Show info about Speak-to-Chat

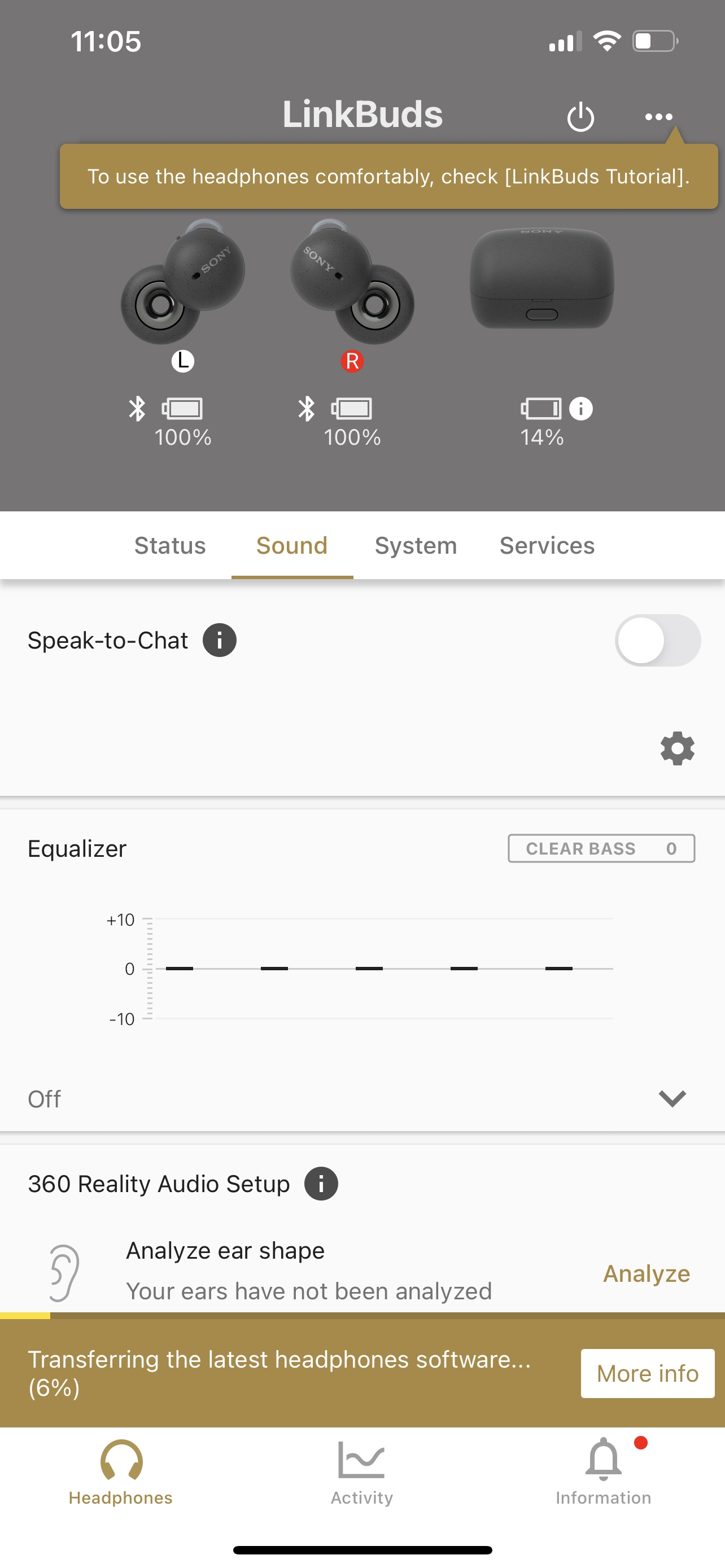tap(220, 640)
